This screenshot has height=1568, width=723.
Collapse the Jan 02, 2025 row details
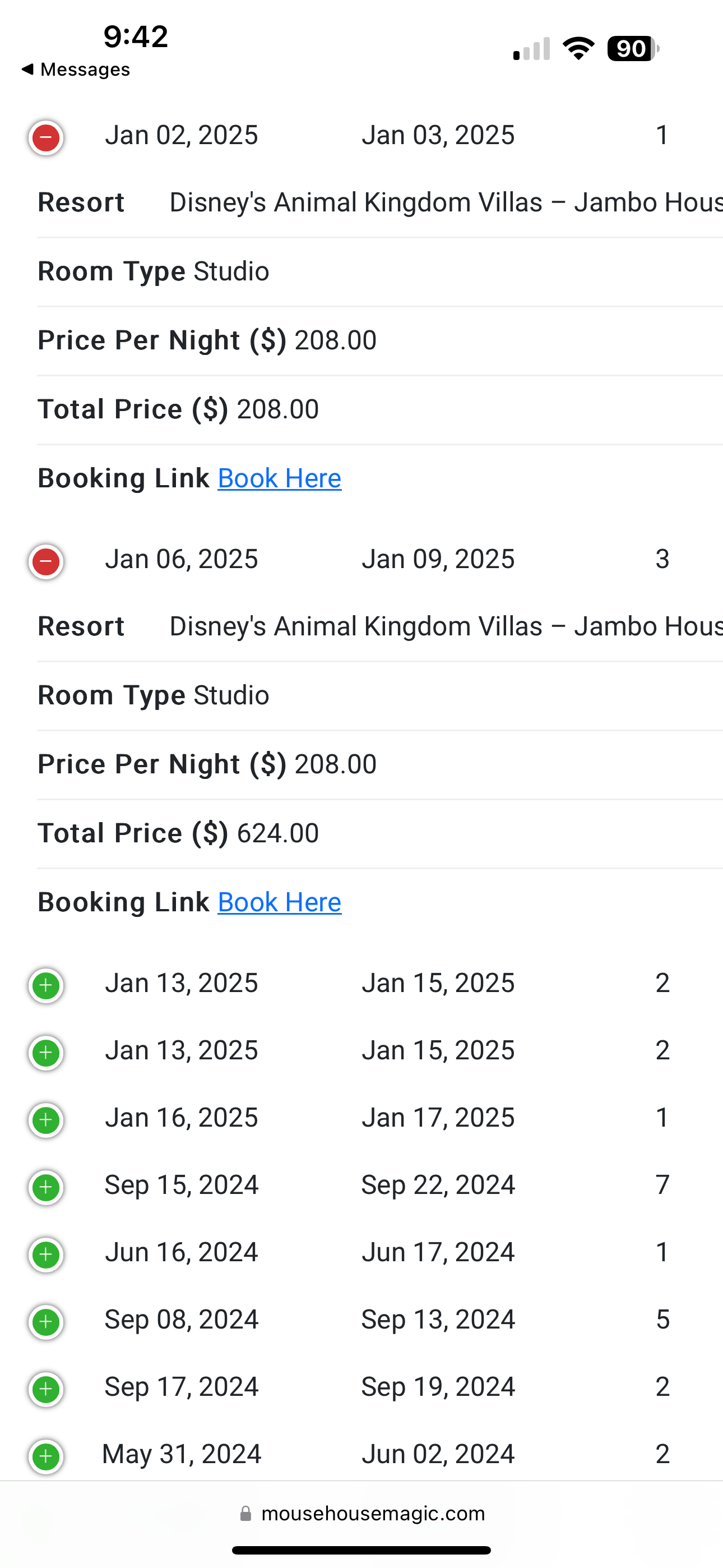point(45,137)
